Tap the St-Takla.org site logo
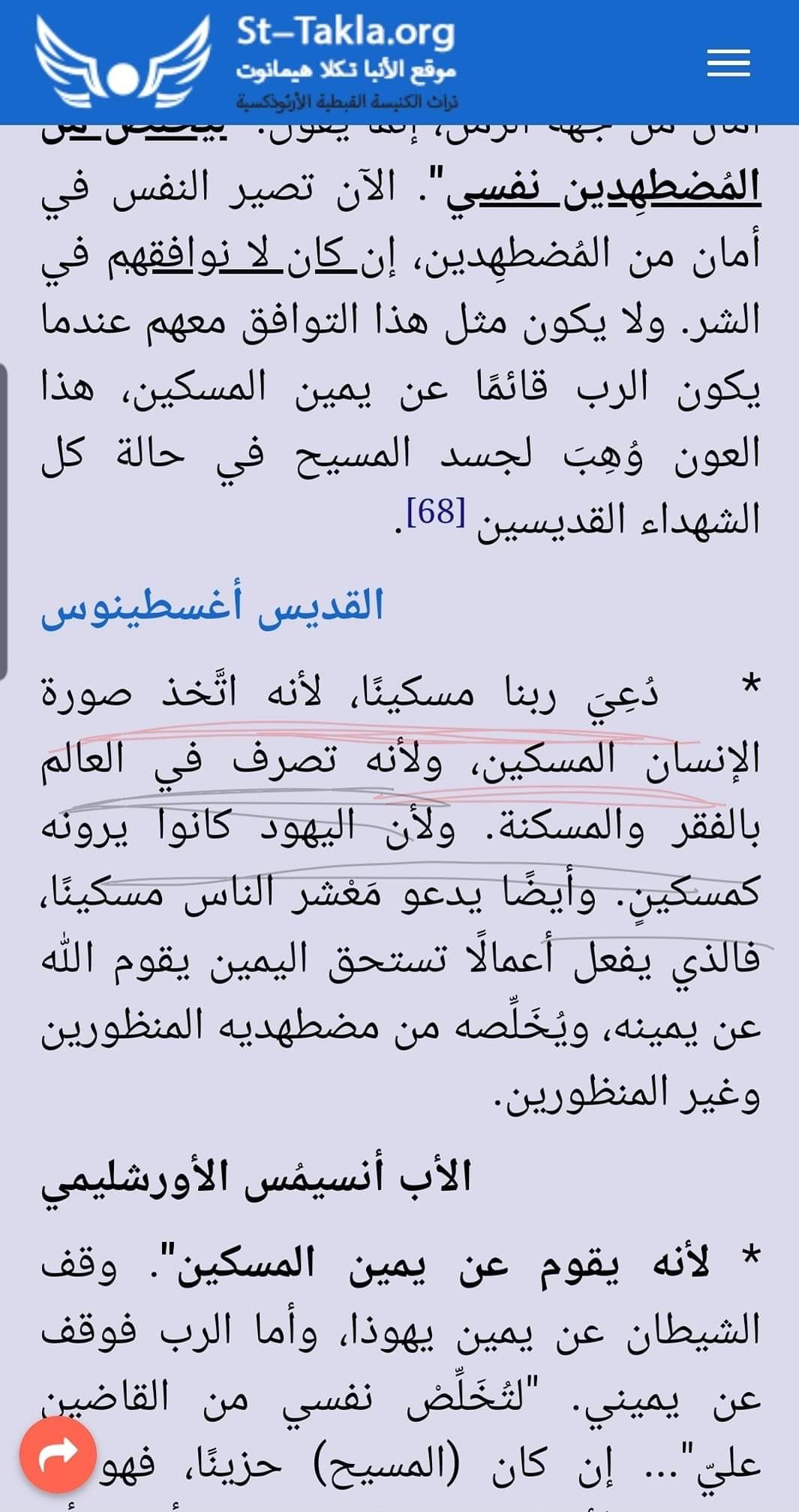The width and height of the screenshot is (799, 1512). coord(248,62)
